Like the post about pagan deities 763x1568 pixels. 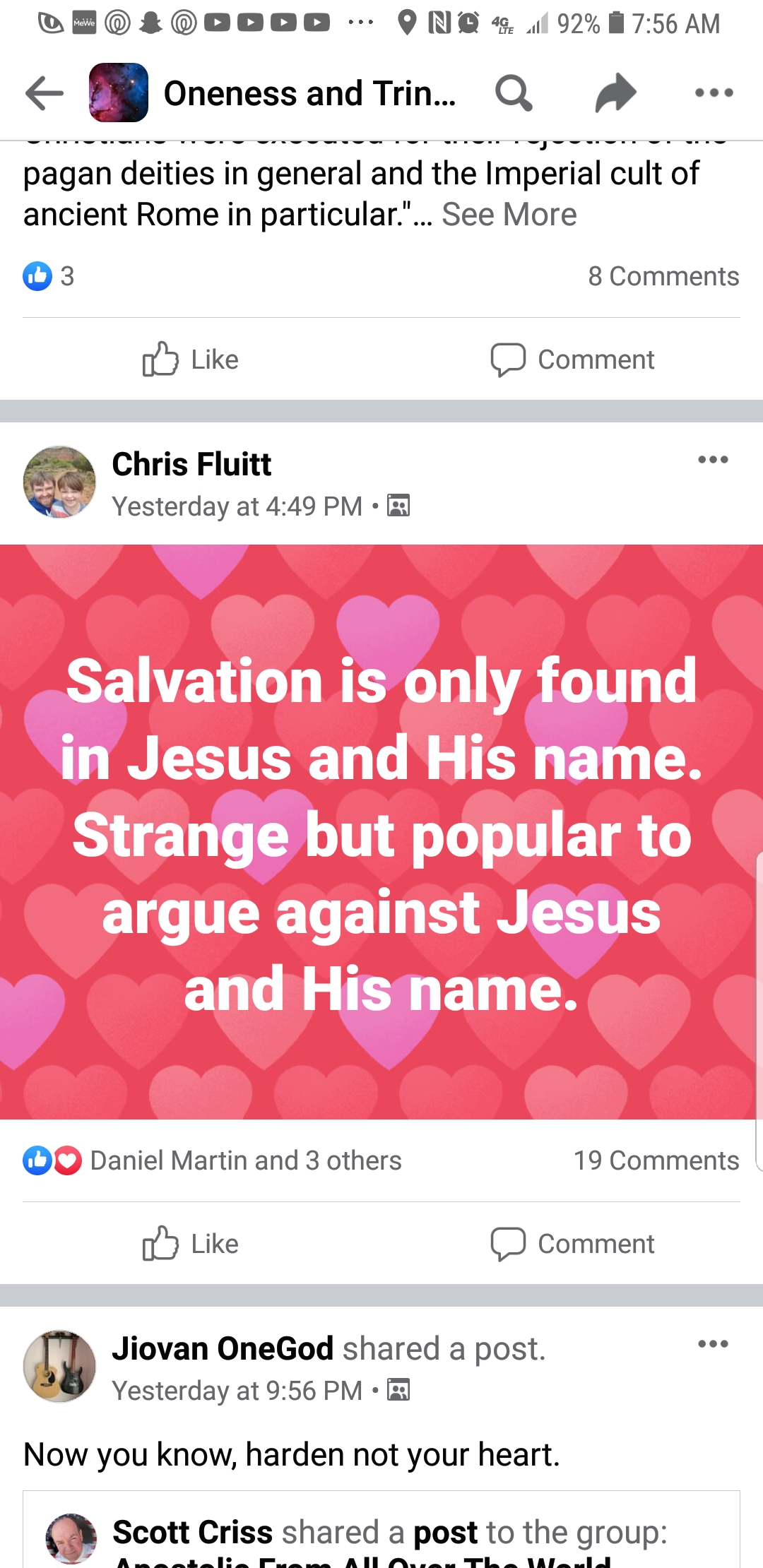tap(191, 360)
